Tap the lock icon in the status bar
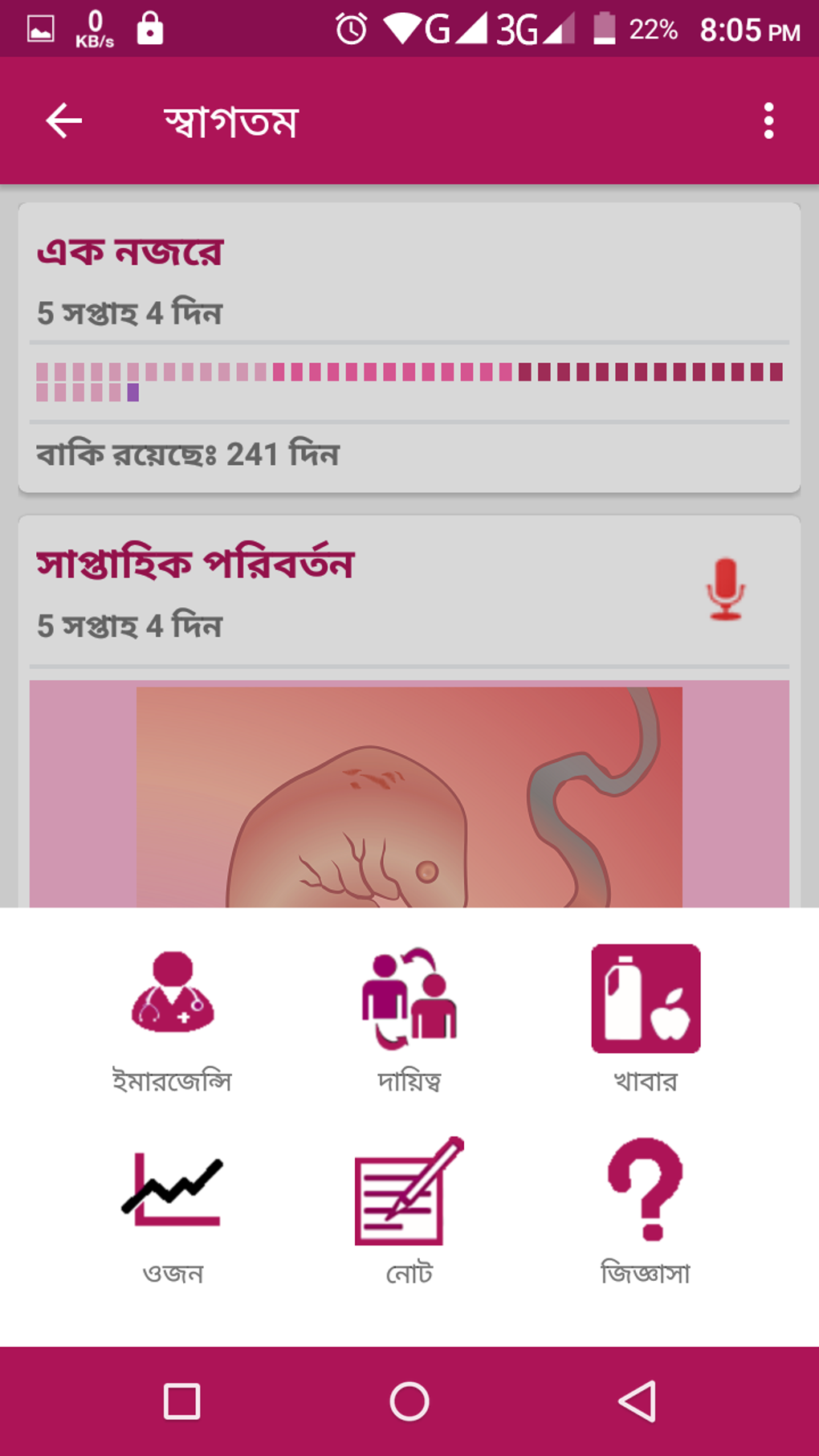 coord(150,28)
